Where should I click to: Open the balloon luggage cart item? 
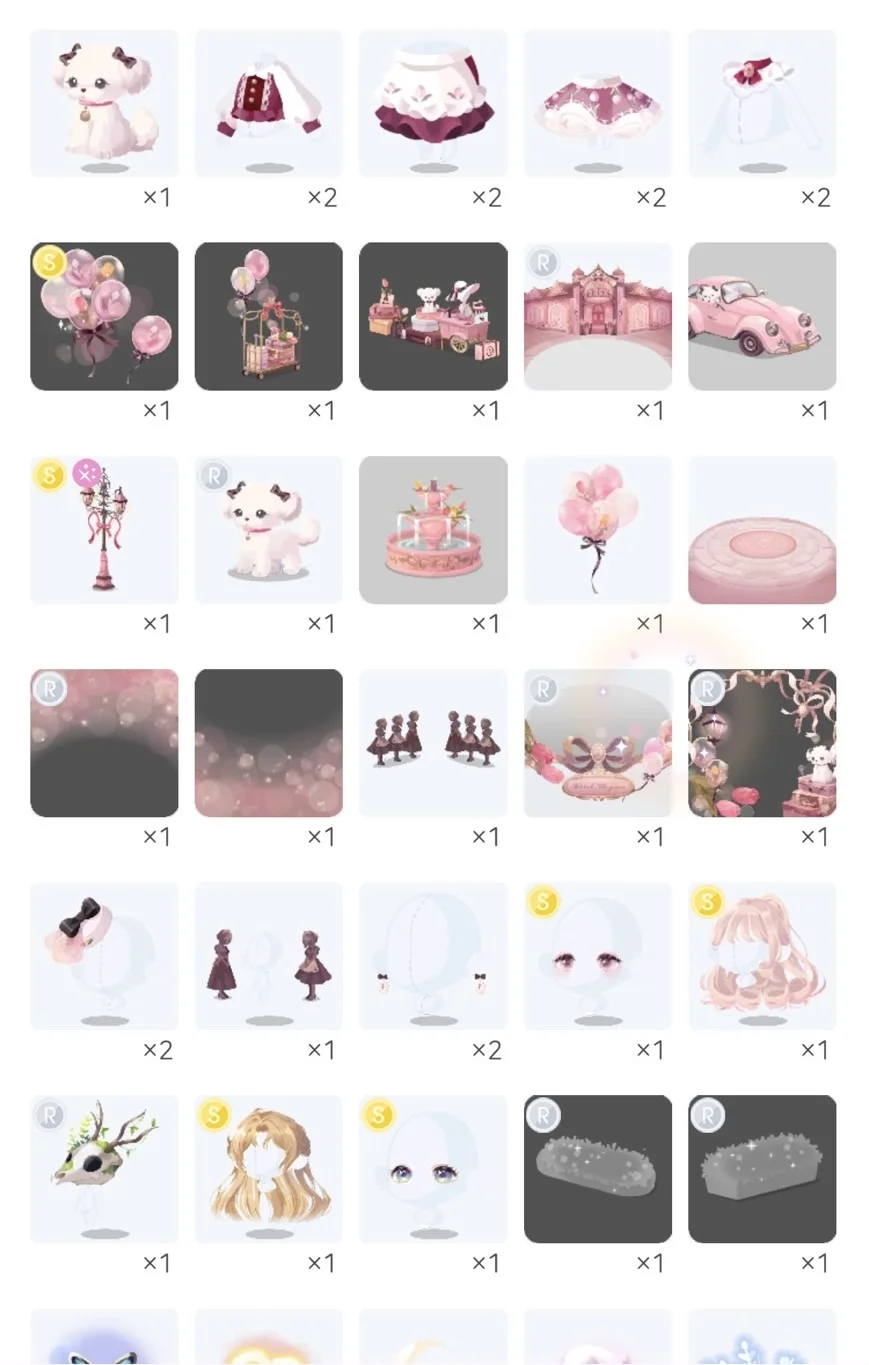[268, 316]
